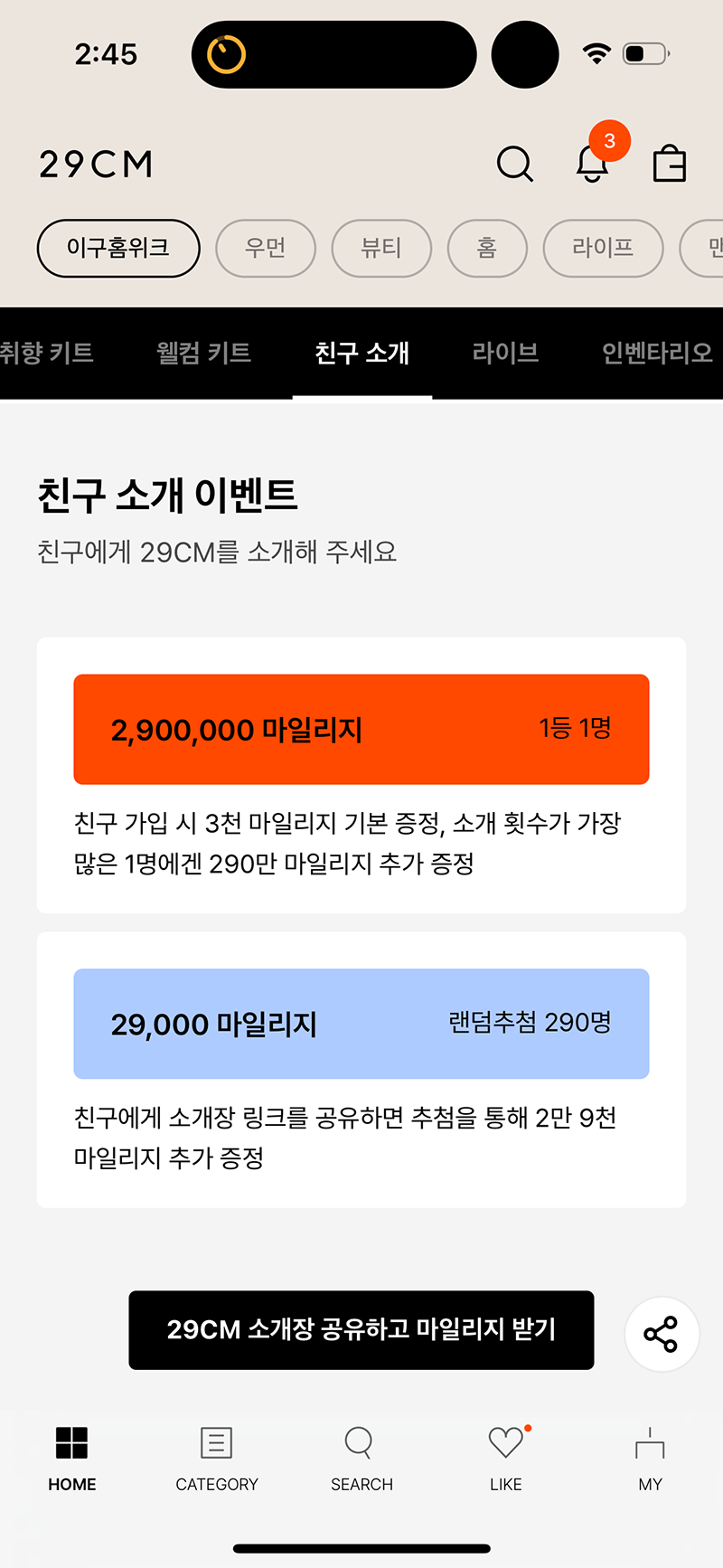Open the MY tab
Screen dimensions: 723x1568
(x=650, y=1459)
